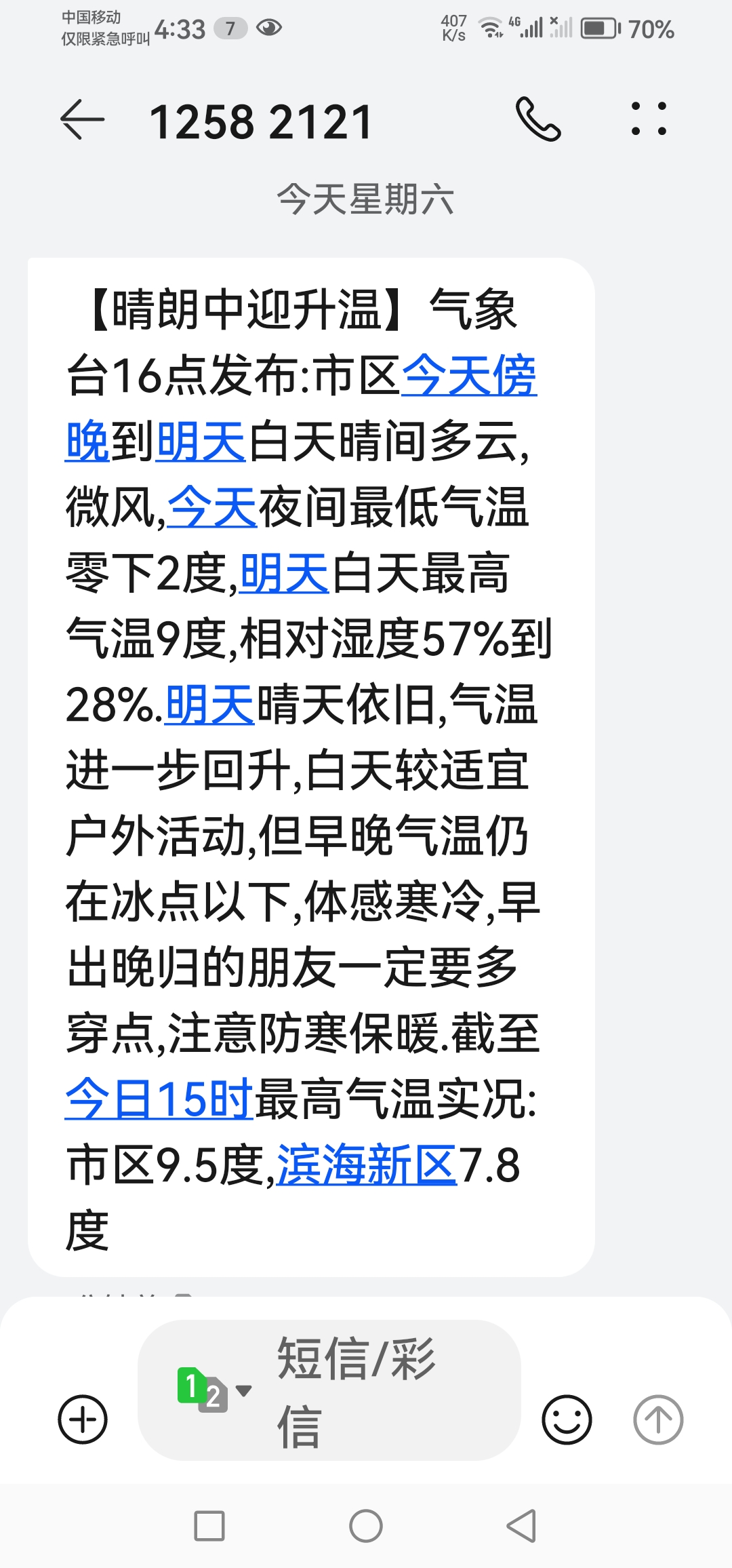The image size is (732, 1568).
Task: Tap the 滨海新区 location link
Action: (367, 1165)
